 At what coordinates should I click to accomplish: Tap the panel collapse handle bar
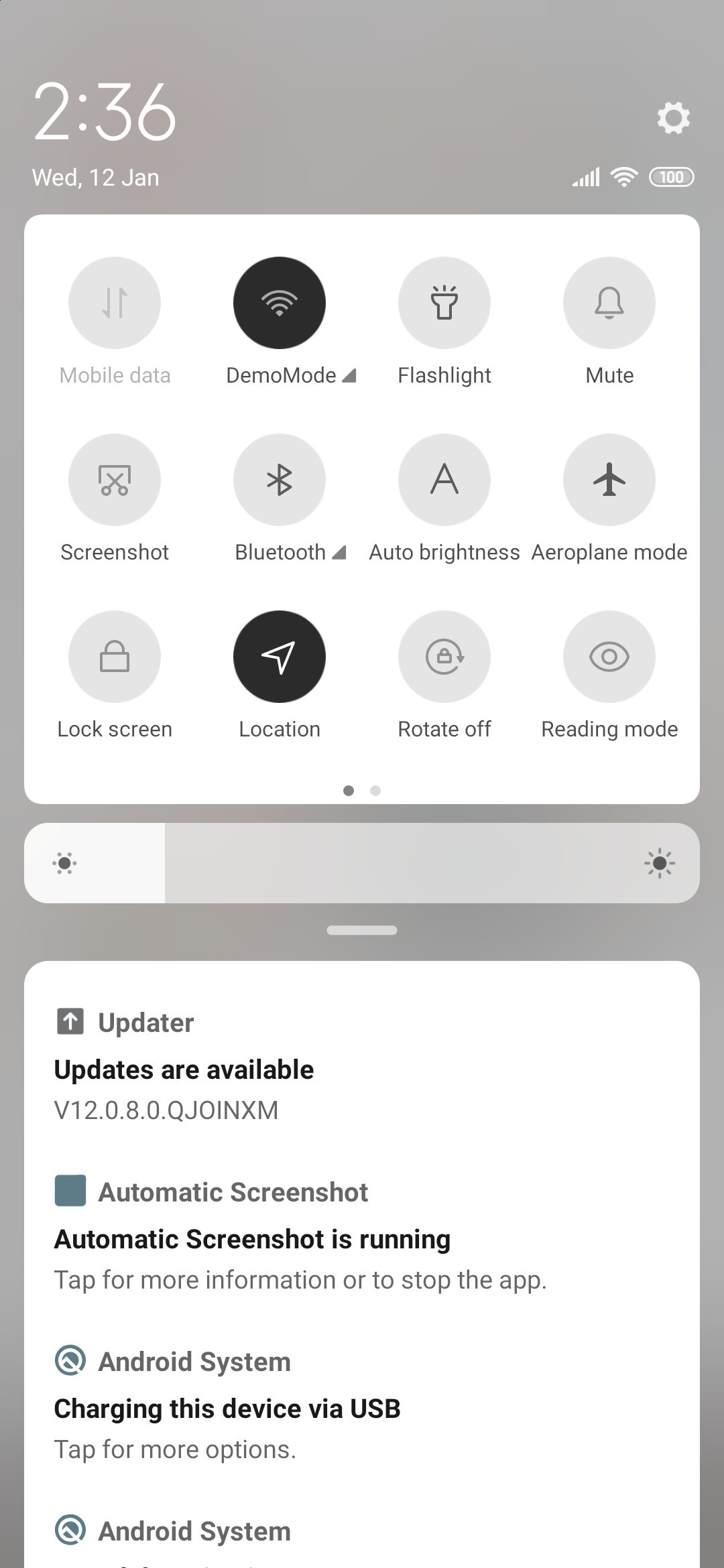pyautogui.click(x=362, y=930)
